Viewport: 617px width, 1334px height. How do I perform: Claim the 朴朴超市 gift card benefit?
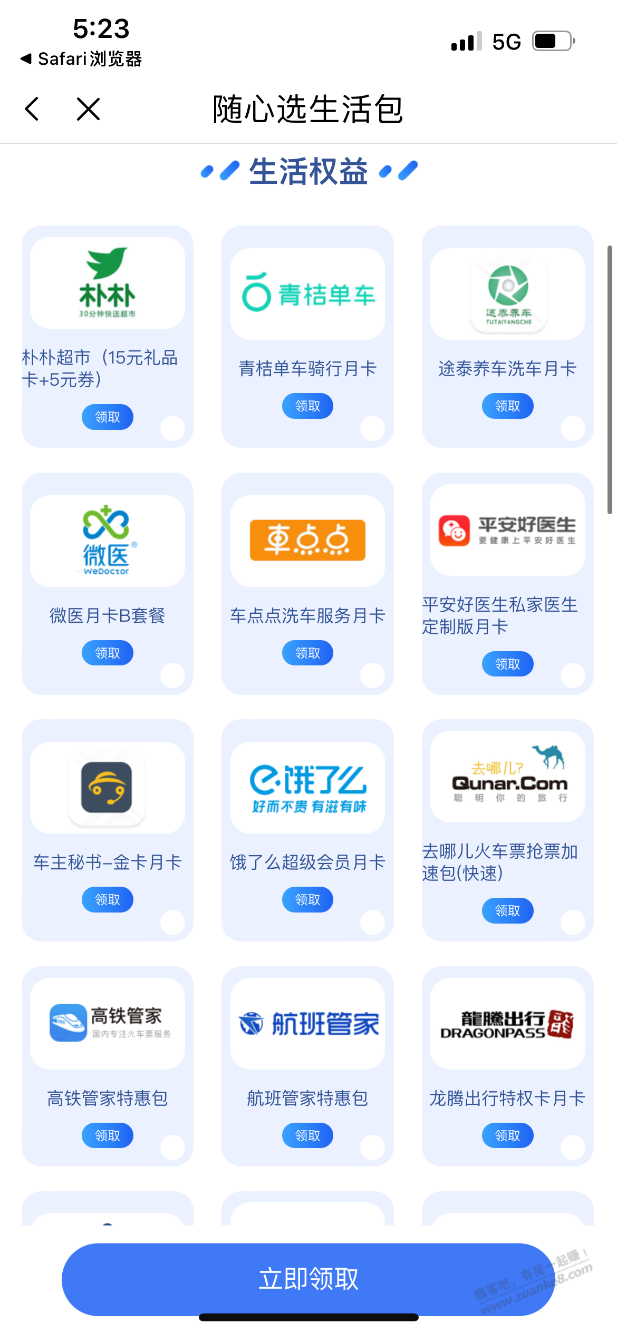[x=107, y=417]
